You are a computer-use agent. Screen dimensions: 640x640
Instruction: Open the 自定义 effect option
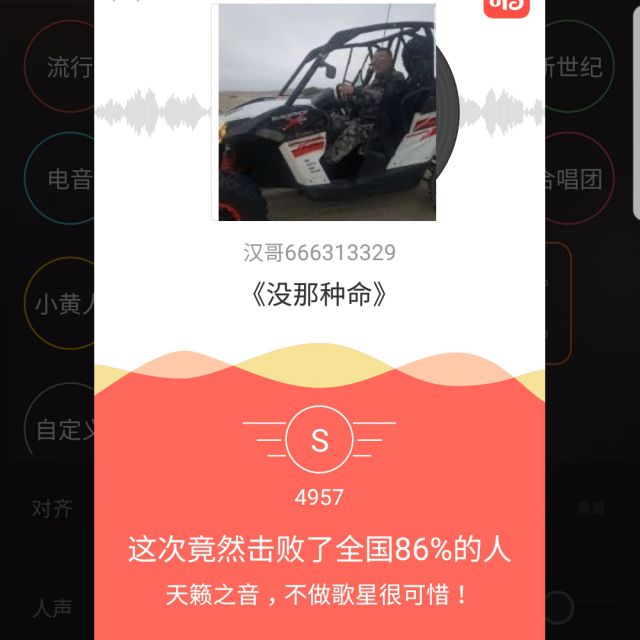point(60,428)
